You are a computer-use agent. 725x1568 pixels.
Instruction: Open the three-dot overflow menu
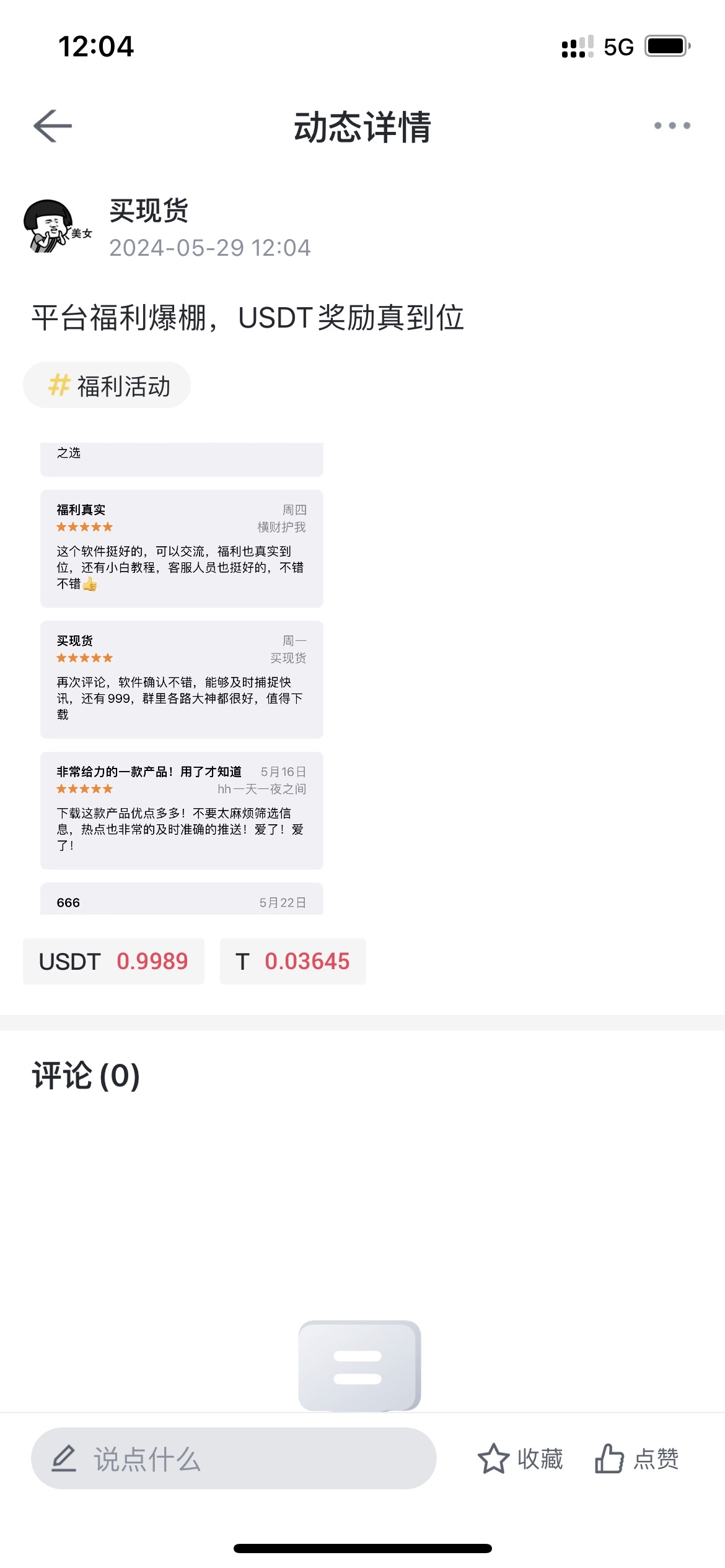click(672, 126)
